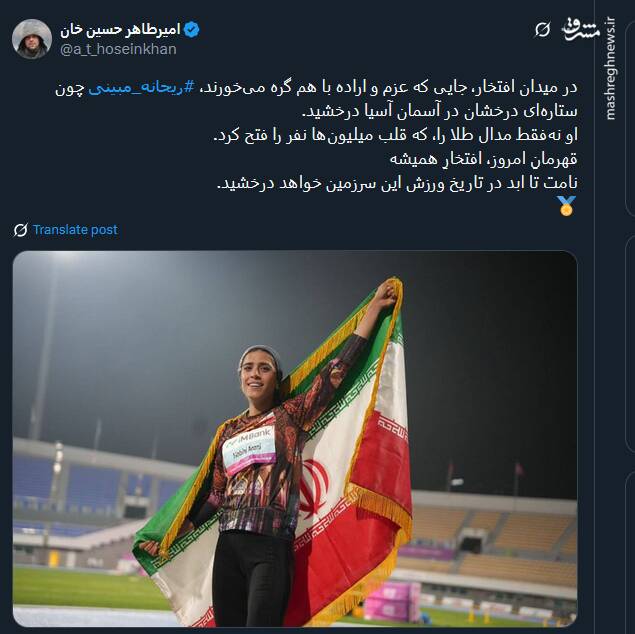Viewport: 635px width, 634px height.
Task: Tap Translate post
Action: (75, 230)
